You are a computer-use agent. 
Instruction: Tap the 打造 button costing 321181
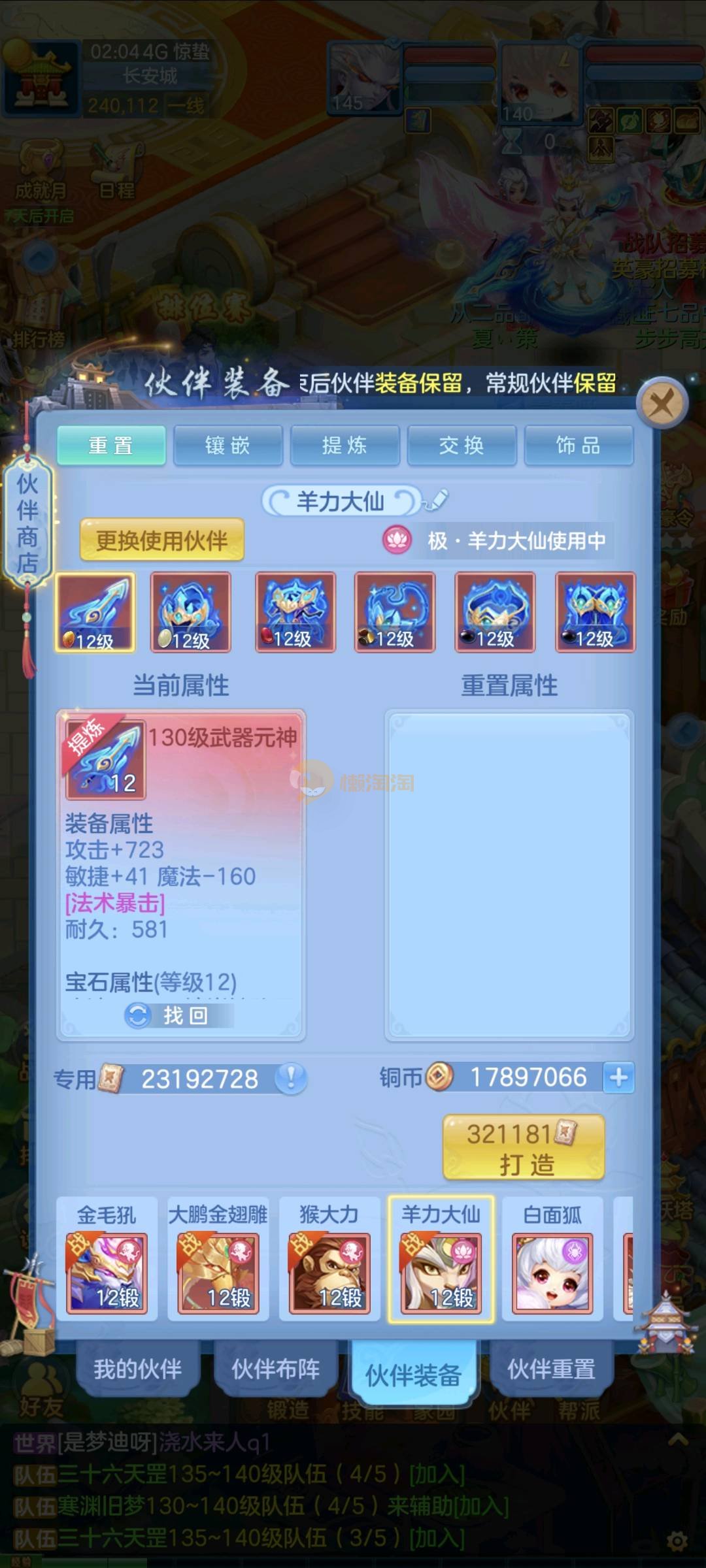pyautogui.click(x=524, y=1147)
